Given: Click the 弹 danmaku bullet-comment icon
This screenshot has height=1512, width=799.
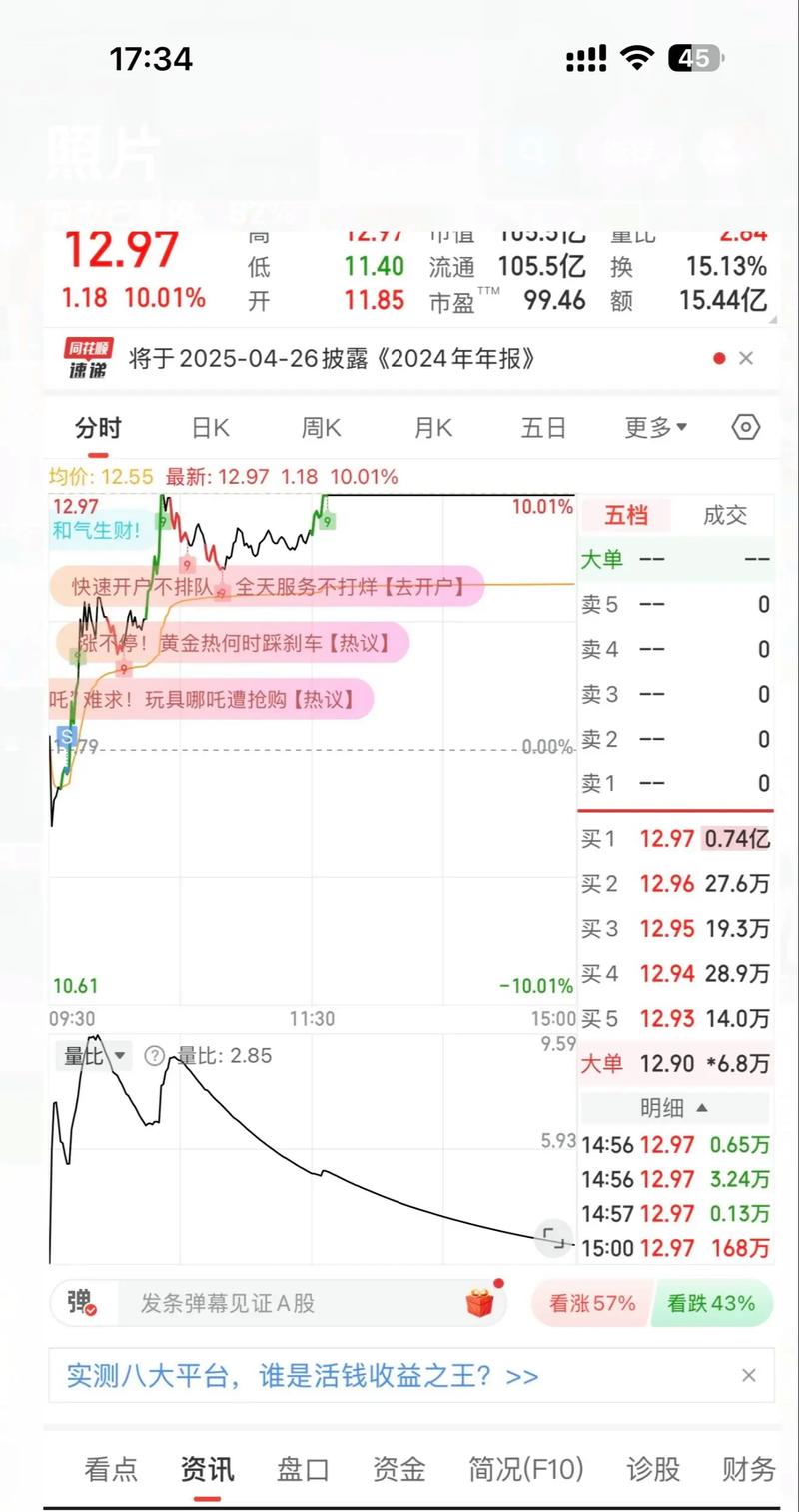Looking at the screenshot, I should pyautogui.click(x=83, y=1303).
